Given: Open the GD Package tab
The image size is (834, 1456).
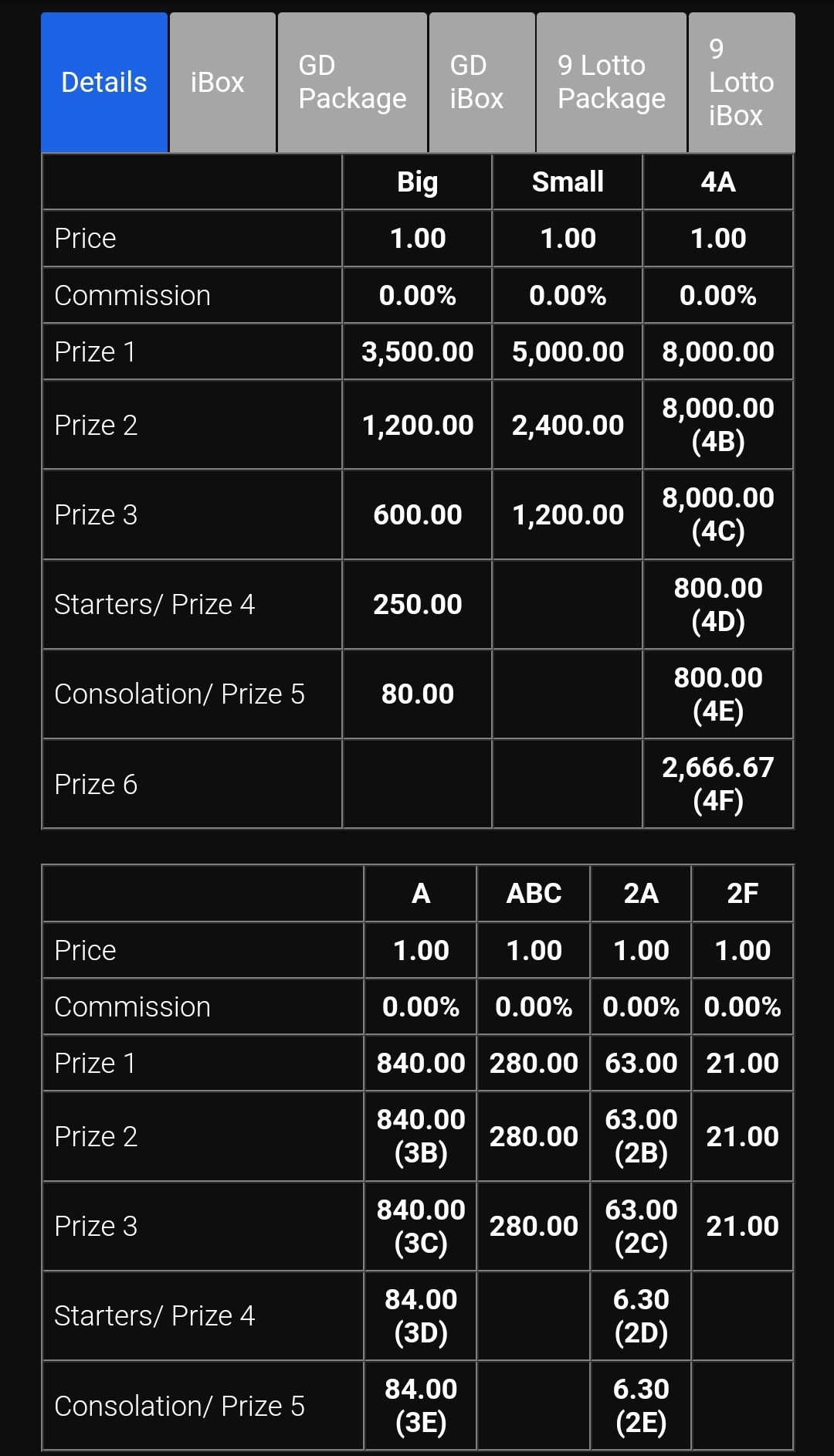Looking at the screenshot, I should (x=352, y=83).
